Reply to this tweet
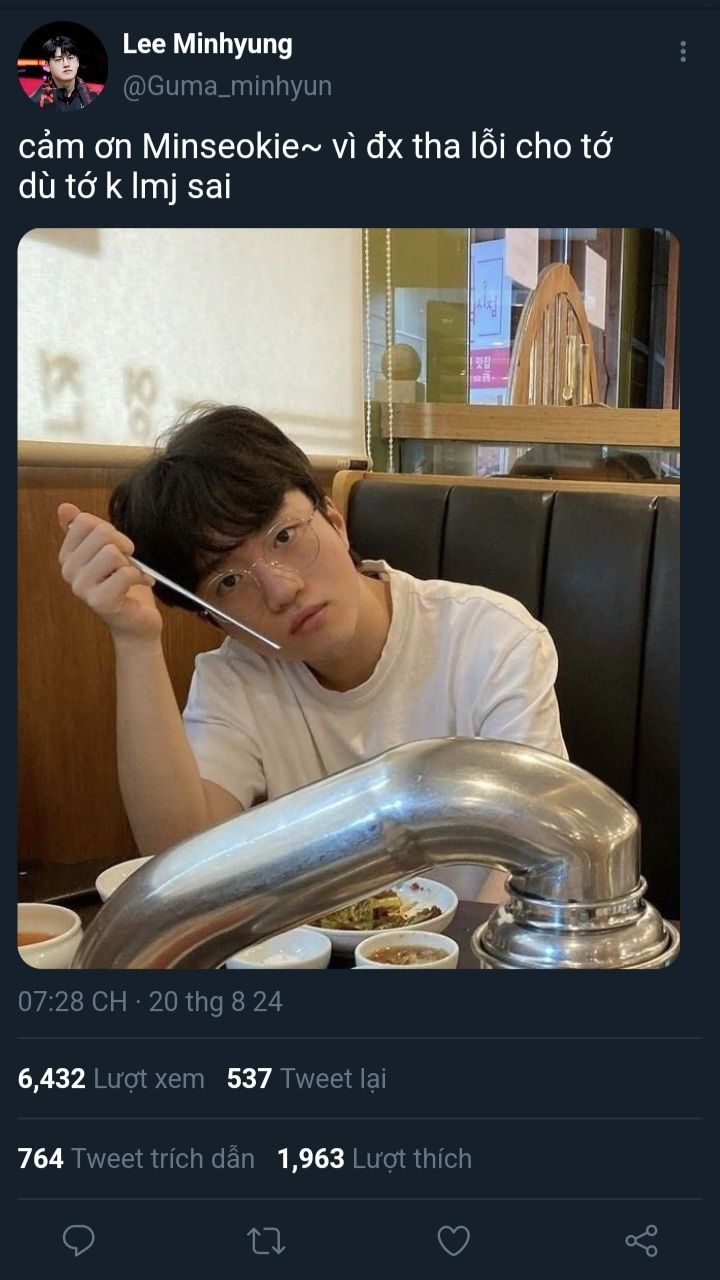This screenshot has width=720, height=1280. (78, 1240)
